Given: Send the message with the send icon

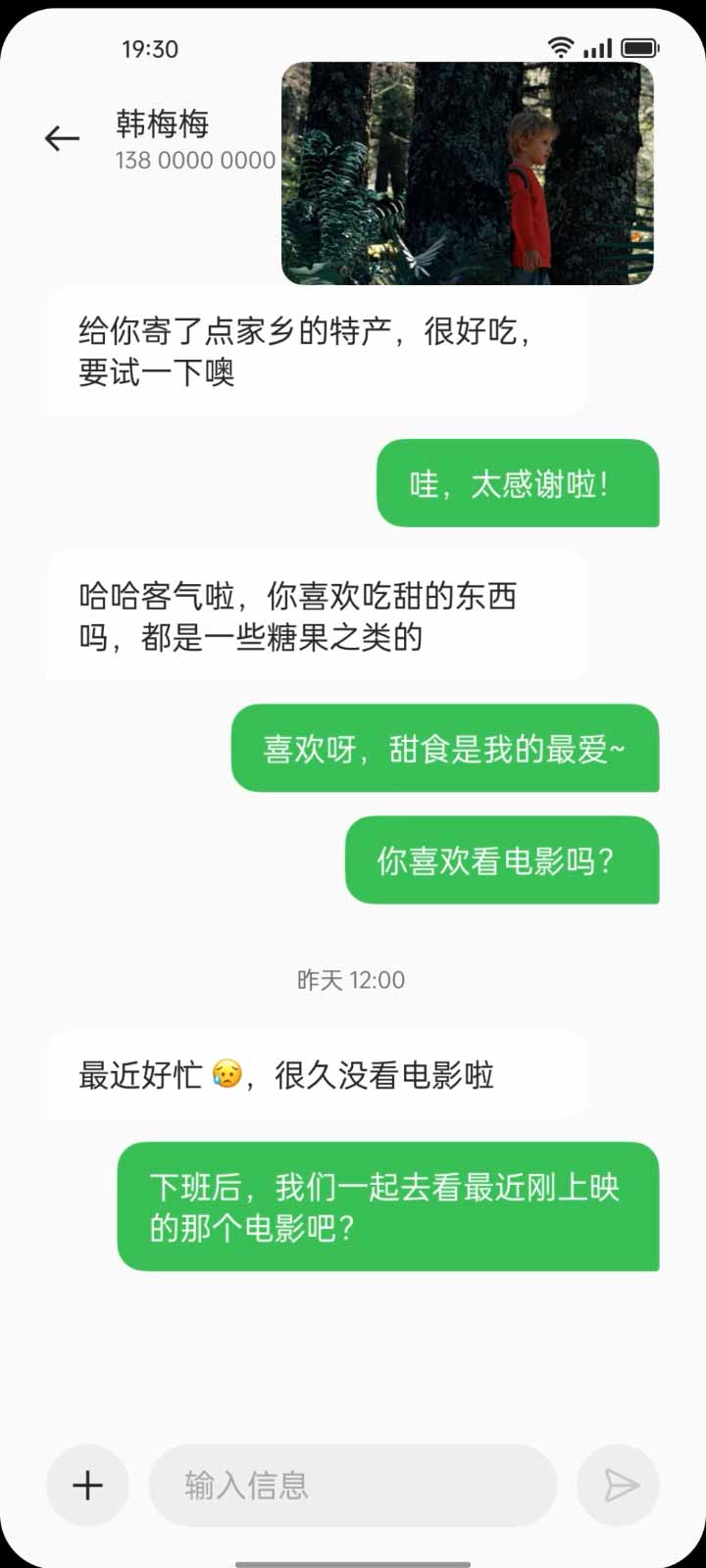Looking at the screenshot, I should [x=619, y=1486].
